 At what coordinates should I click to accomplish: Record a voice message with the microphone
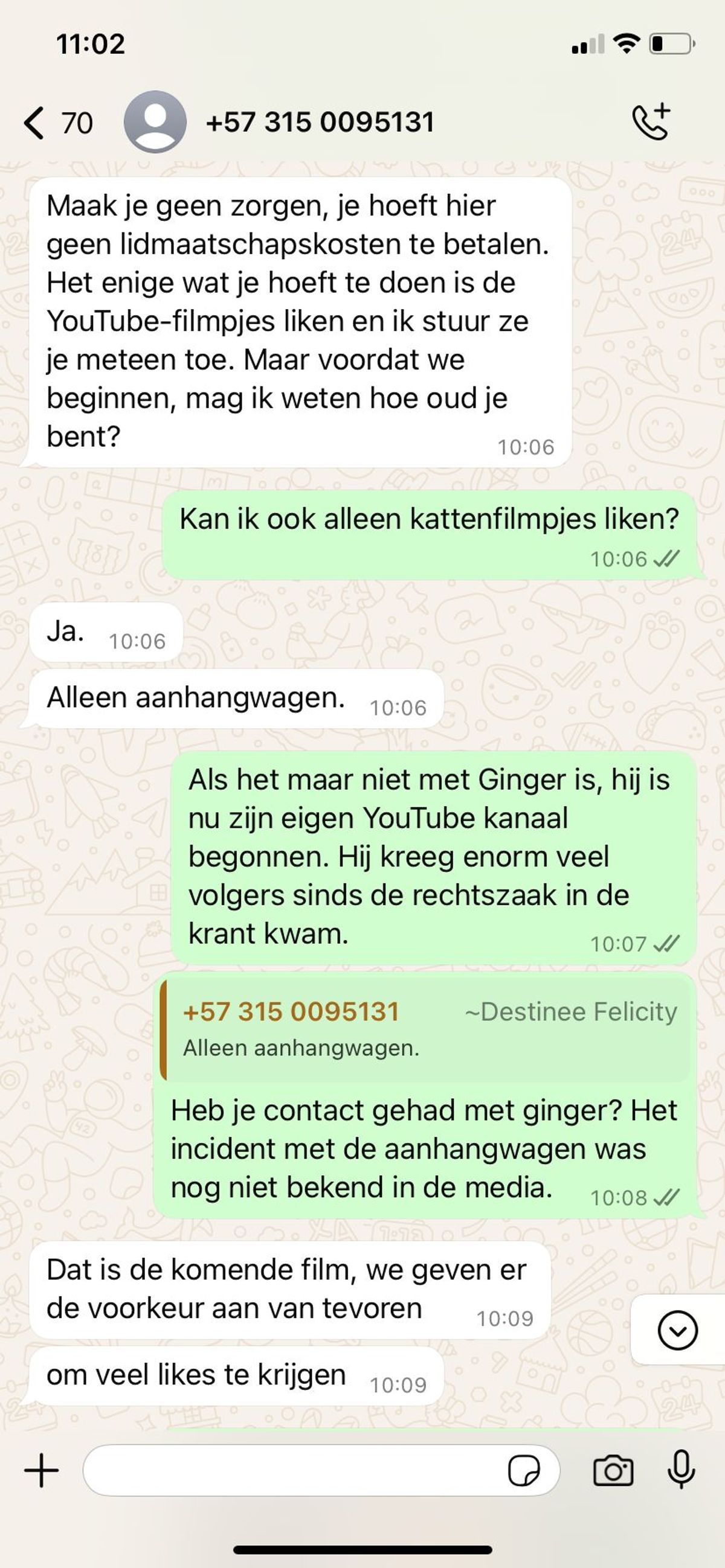[x=681, y=1470]
